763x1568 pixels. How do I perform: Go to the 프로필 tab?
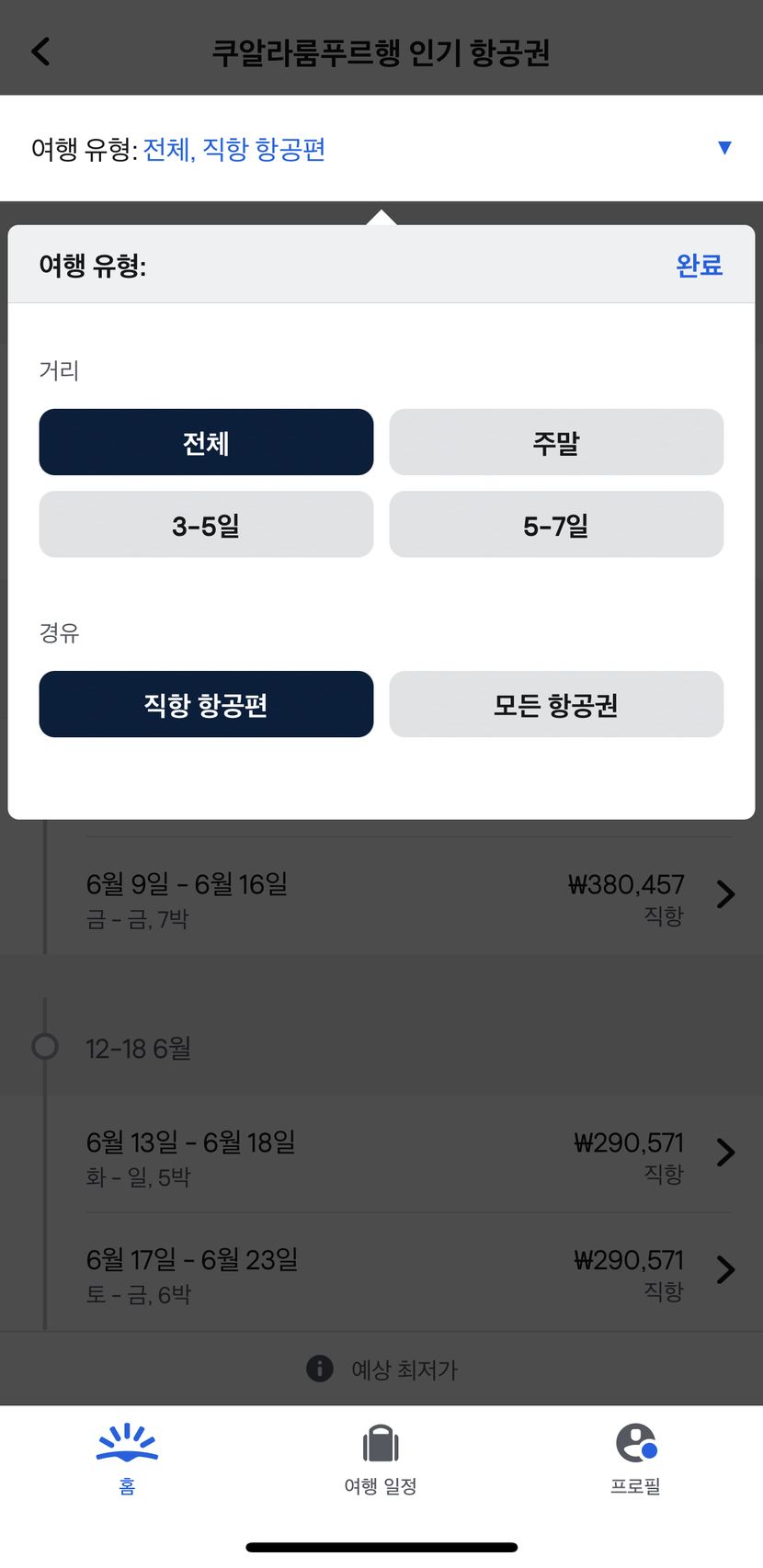(x=635, y=1460)
